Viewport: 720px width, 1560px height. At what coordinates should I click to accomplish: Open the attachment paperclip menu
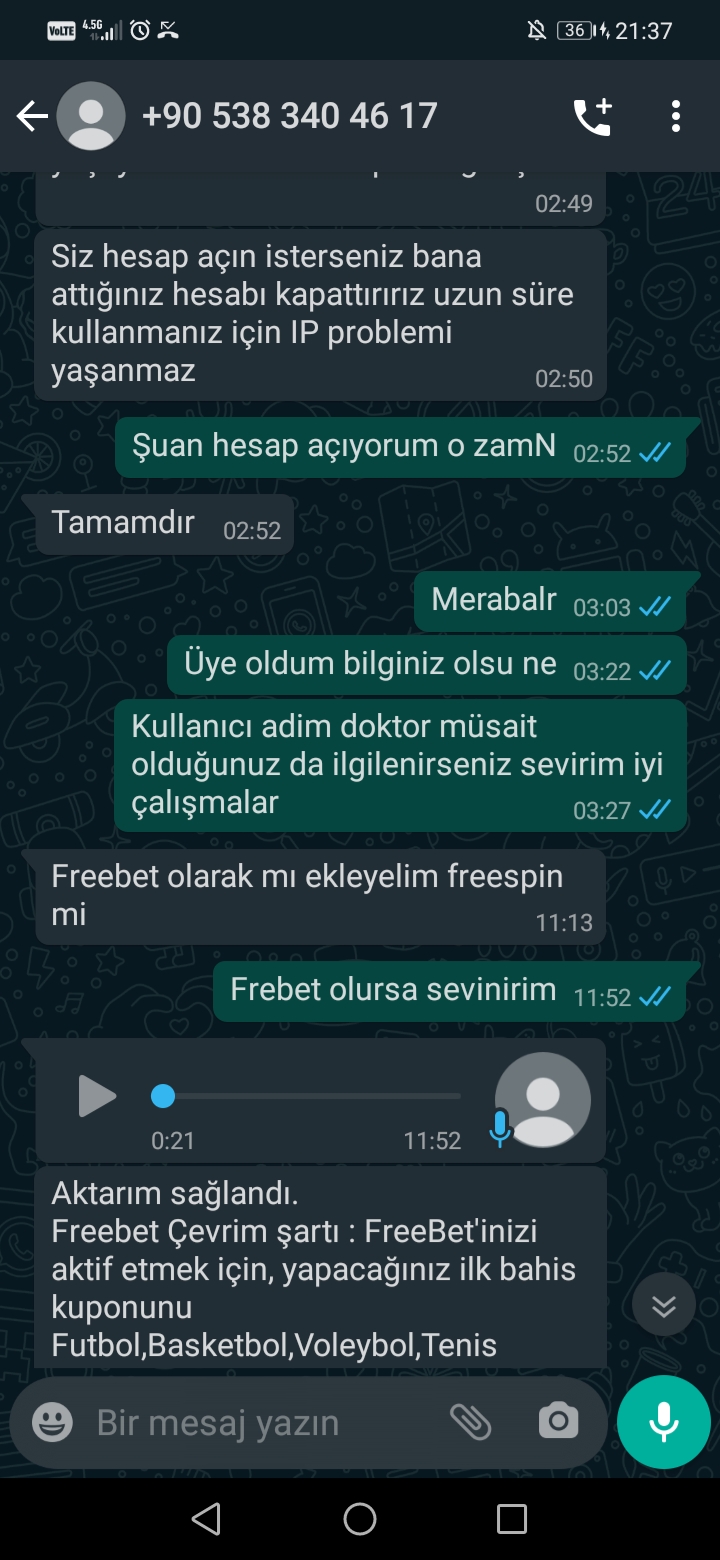pyautogui.click(x=470, y=1422)
